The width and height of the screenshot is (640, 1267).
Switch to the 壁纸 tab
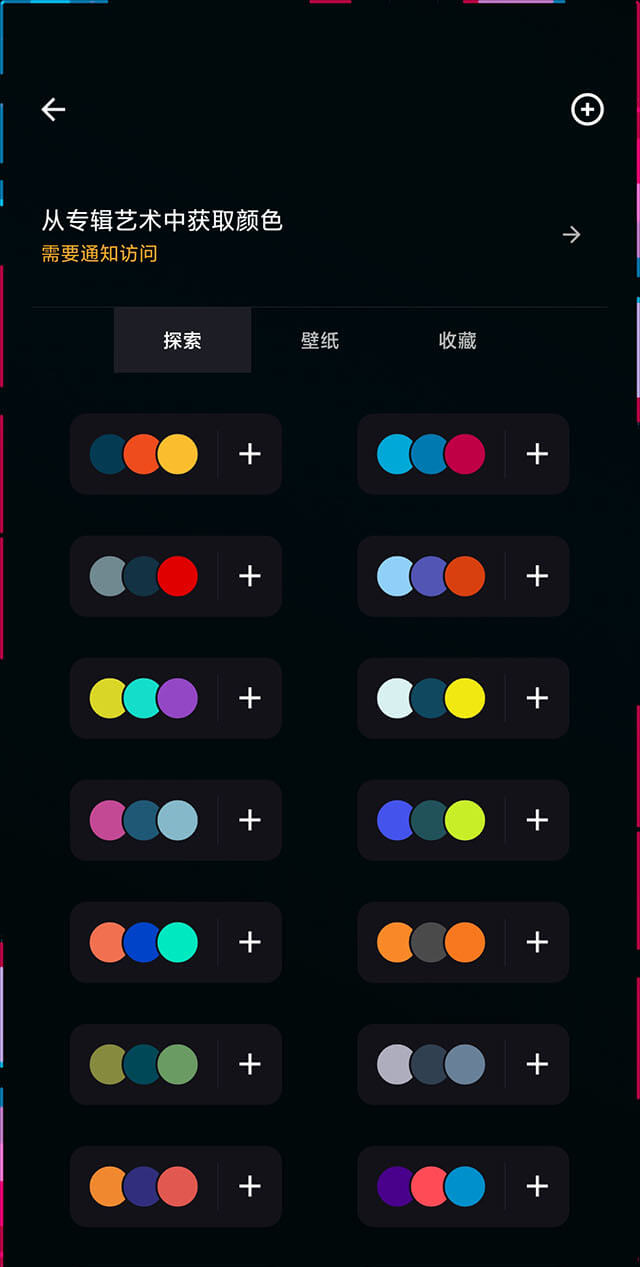[x=320, y=341]
